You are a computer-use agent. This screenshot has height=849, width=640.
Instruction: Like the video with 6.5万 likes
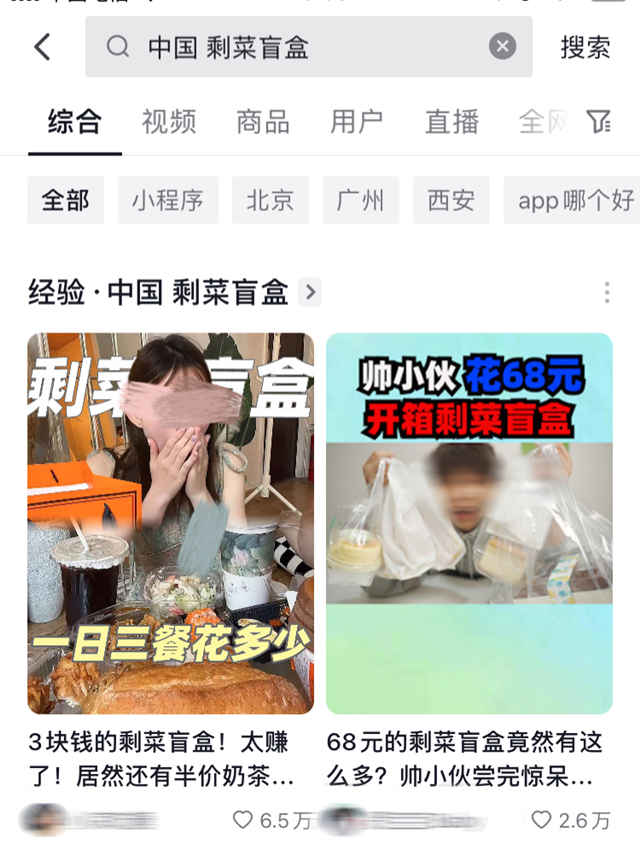pos(243,820)
